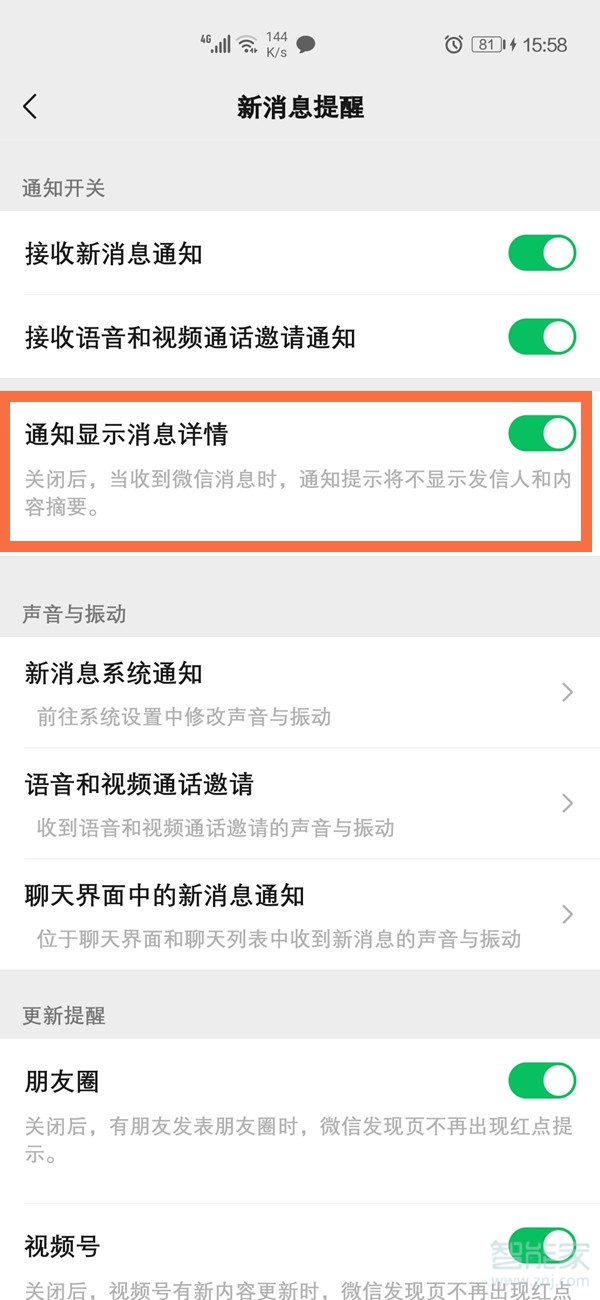Image resolution: width=600 pixels, height=1300 pixels.
Task: Toggle 接收语音和视频通话邀请通知 switch
Action: 542,337
